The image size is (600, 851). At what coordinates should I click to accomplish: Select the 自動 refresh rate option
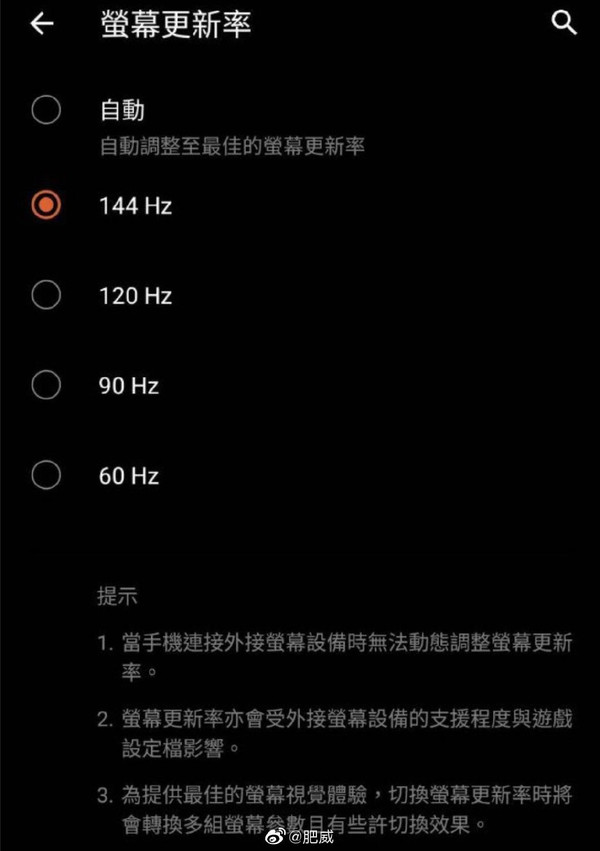pos(46,110)
